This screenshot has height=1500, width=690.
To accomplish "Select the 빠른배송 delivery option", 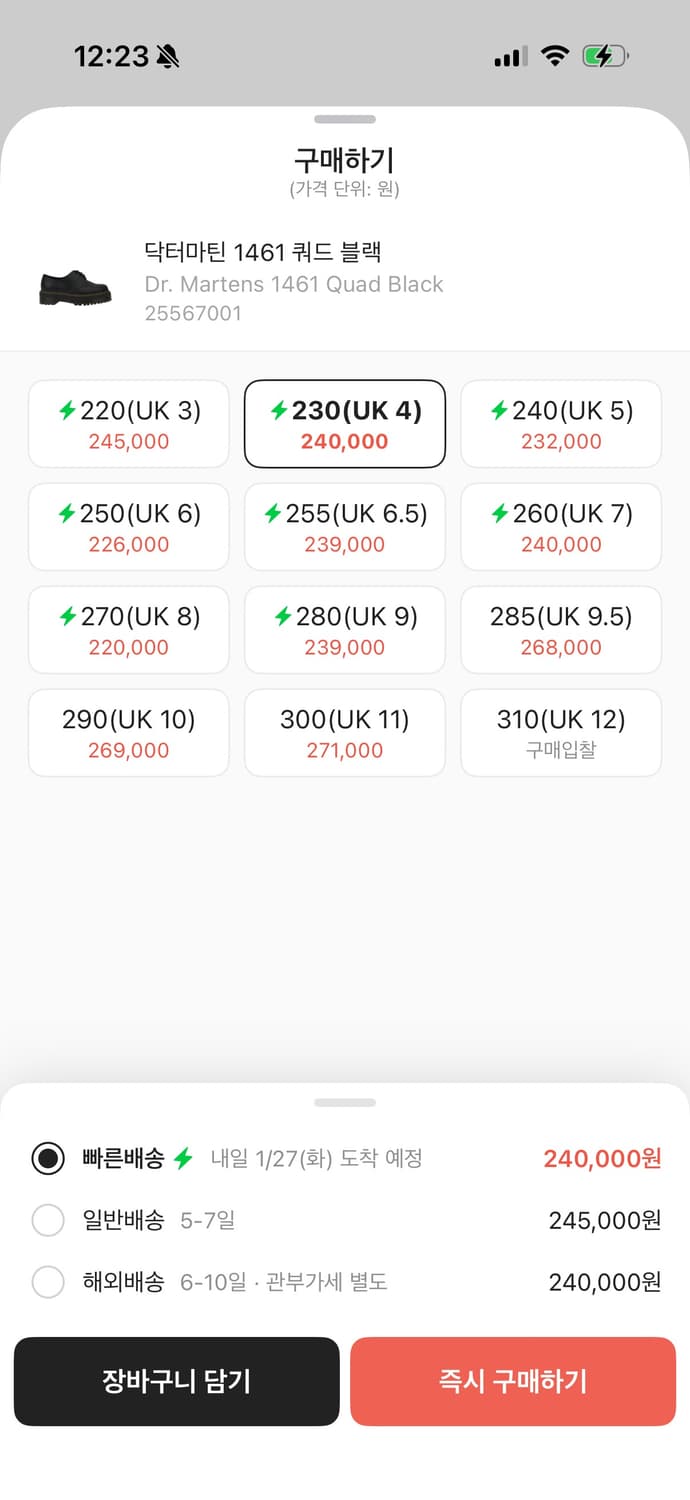I will click(48, 1159).
